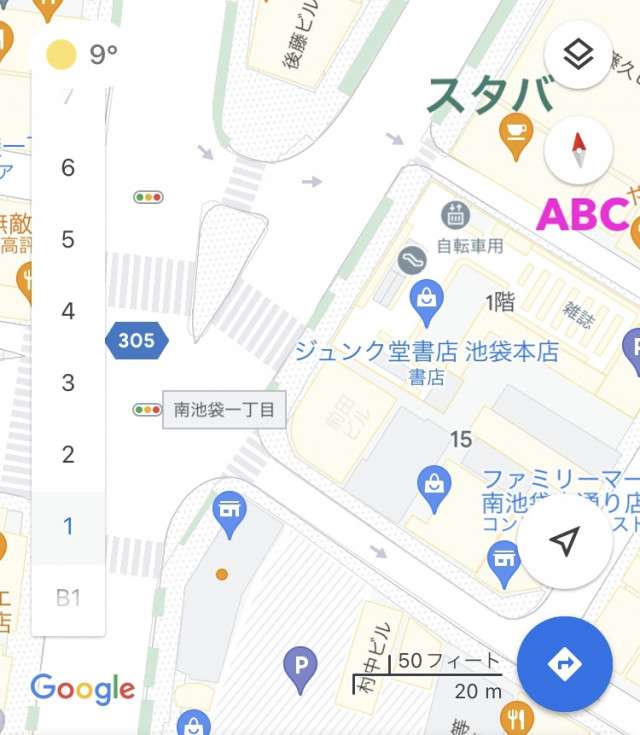Switch to basement level B1
The width and height of the screenshot is (640, 735).
(x=68, y=598)
